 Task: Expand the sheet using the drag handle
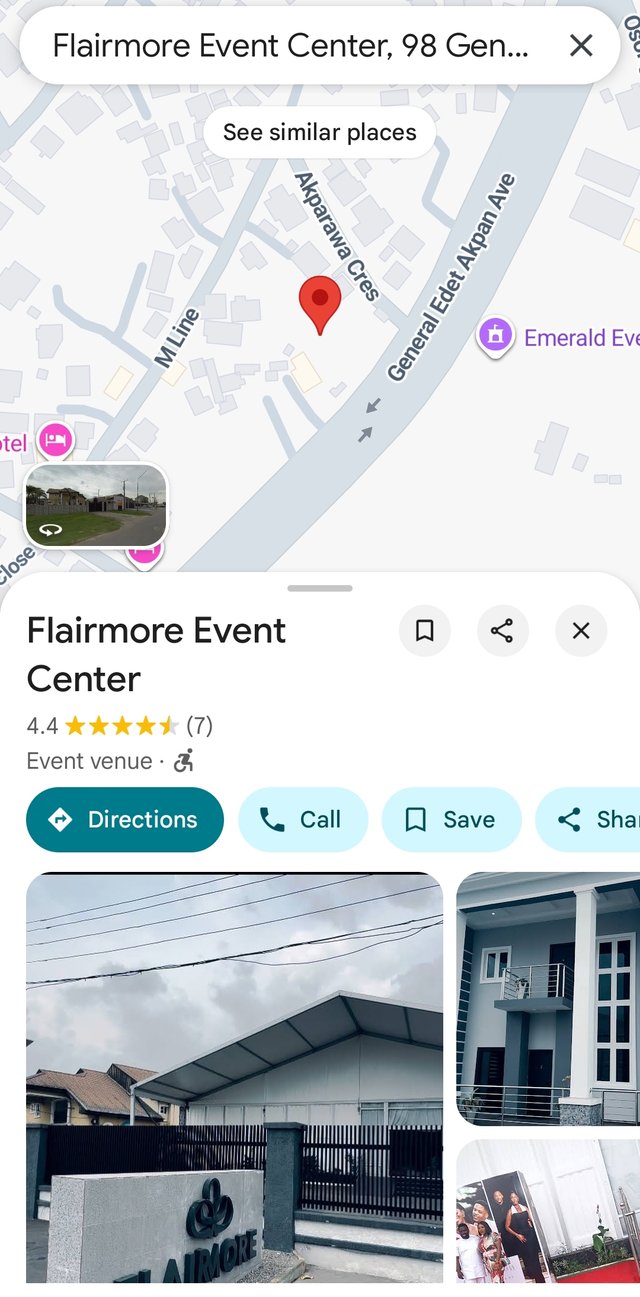tap(320, 588)
